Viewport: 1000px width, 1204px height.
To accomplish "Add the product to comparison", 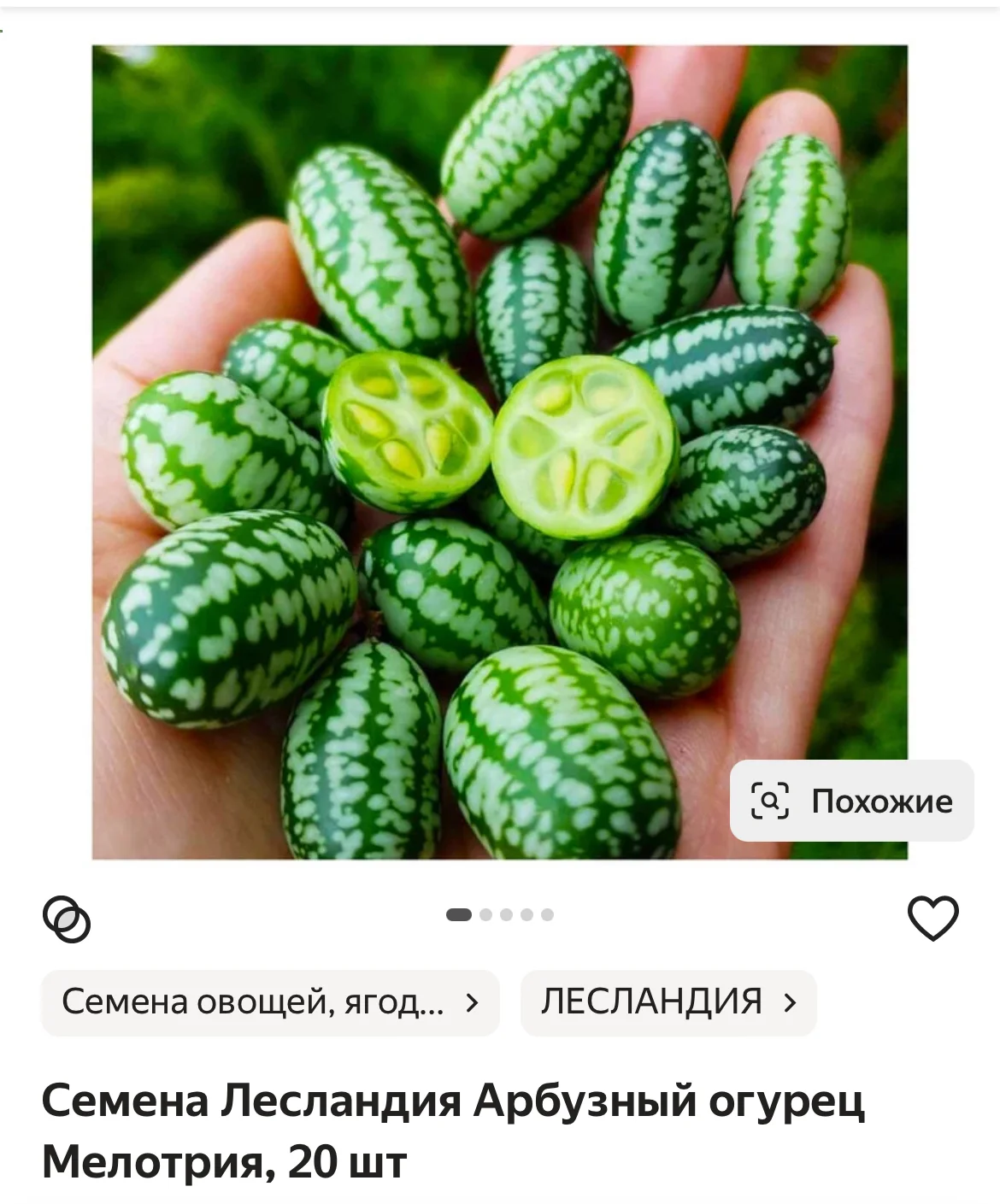I will click(67, 919).
